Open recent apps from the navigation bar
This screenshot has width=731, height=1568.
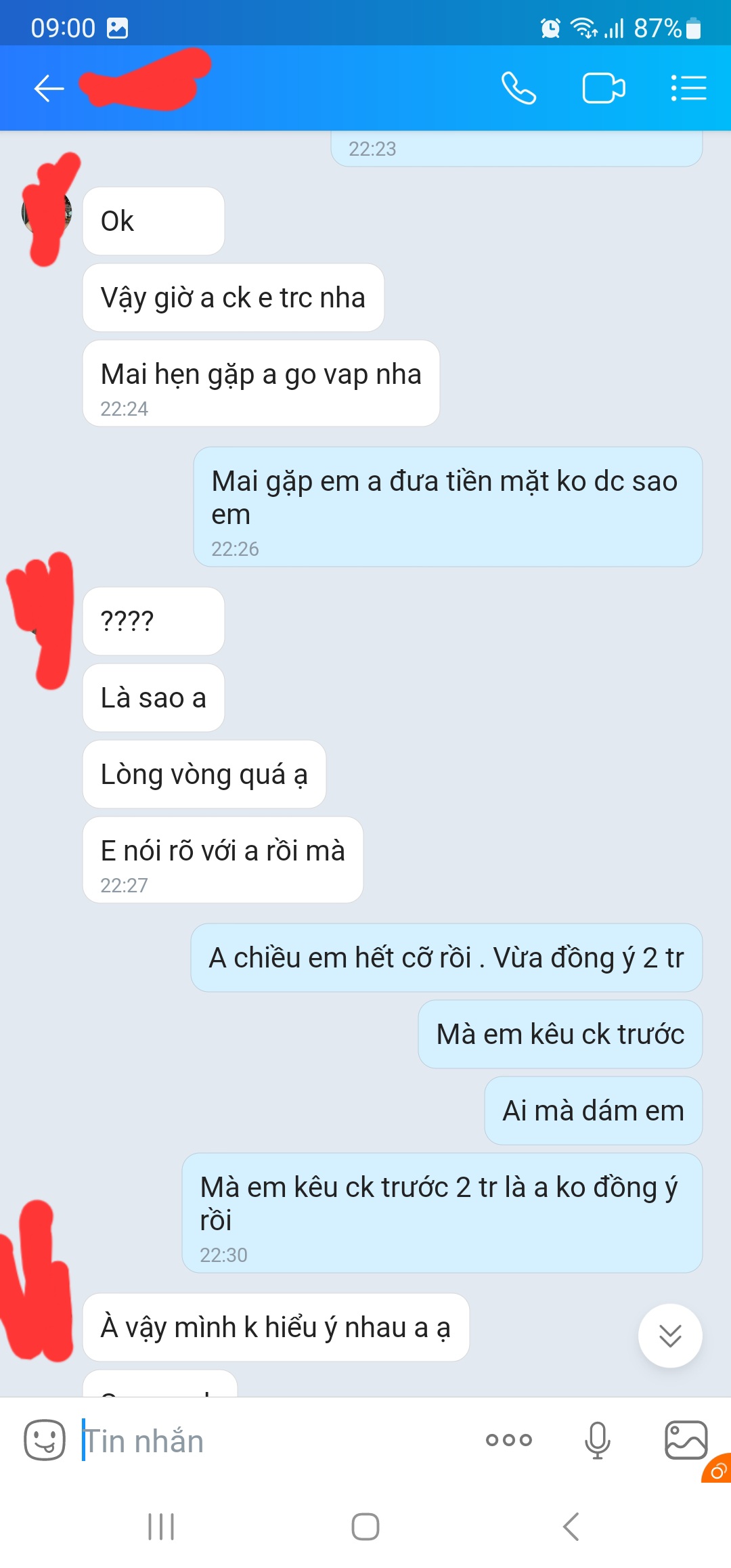pyautogui.click(x=161, y=1527)
